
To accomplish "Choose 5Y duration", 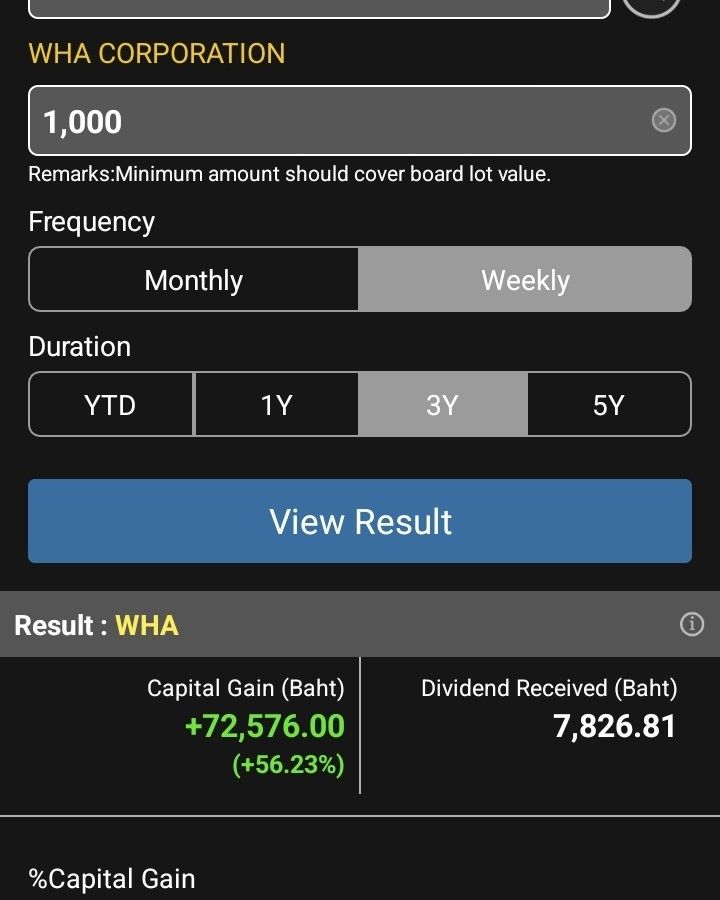I will point(608,405).
